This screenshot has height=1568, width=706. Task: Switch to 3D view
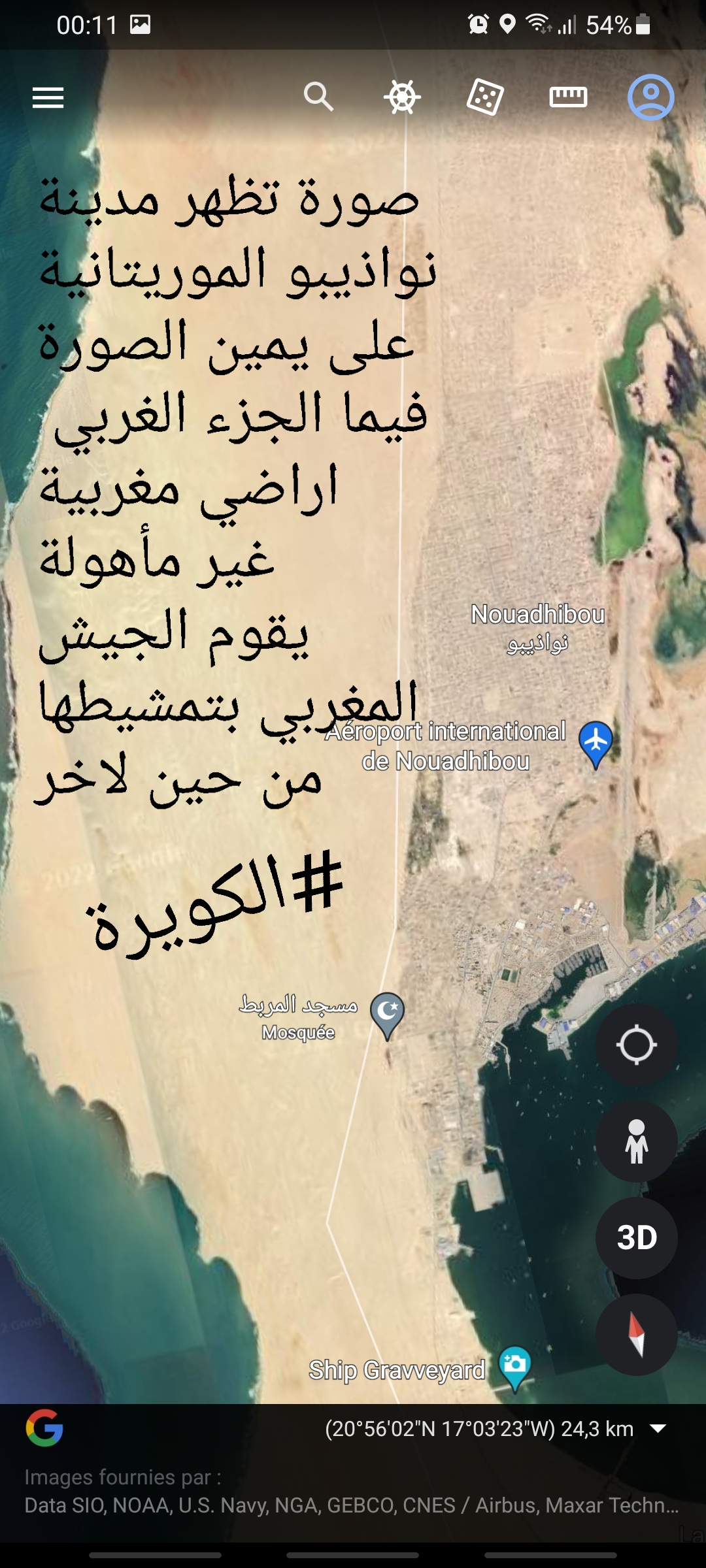[636, 1237]
